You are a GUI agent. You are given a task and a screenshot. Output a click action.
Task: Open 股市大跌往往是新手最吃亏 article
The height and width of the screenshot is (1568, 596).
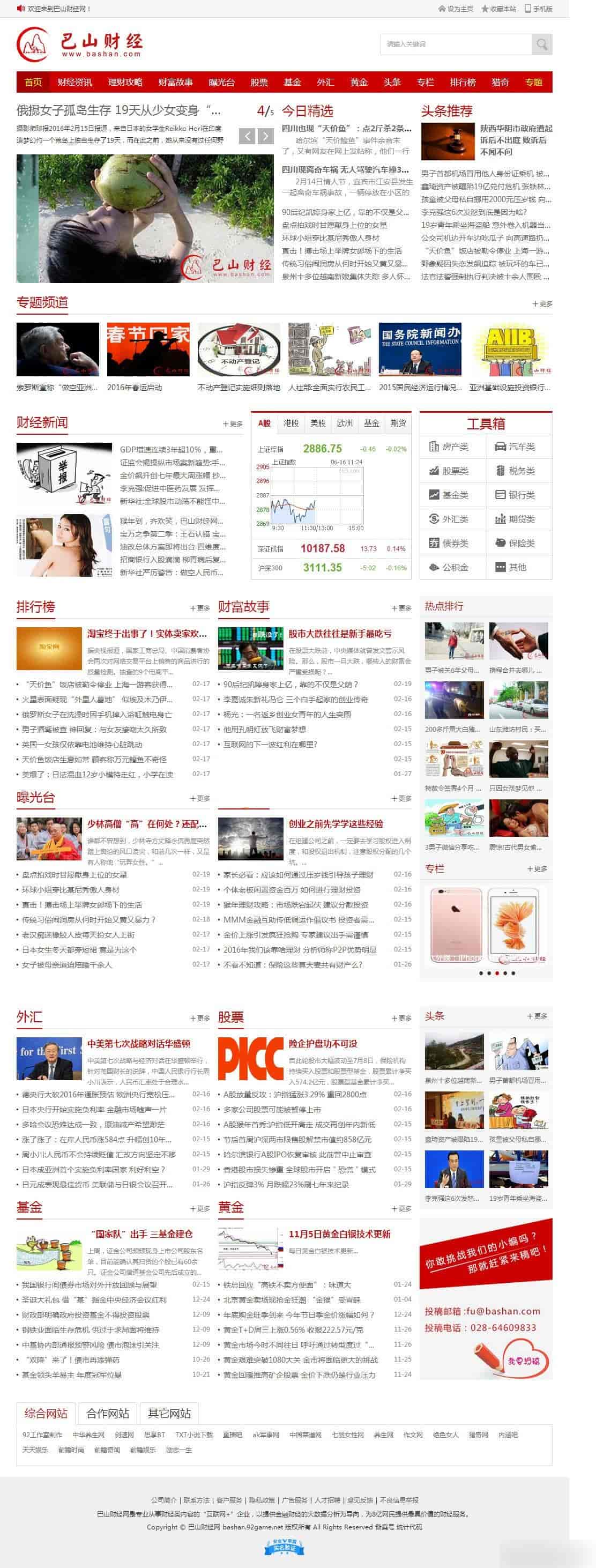[340, 634]
